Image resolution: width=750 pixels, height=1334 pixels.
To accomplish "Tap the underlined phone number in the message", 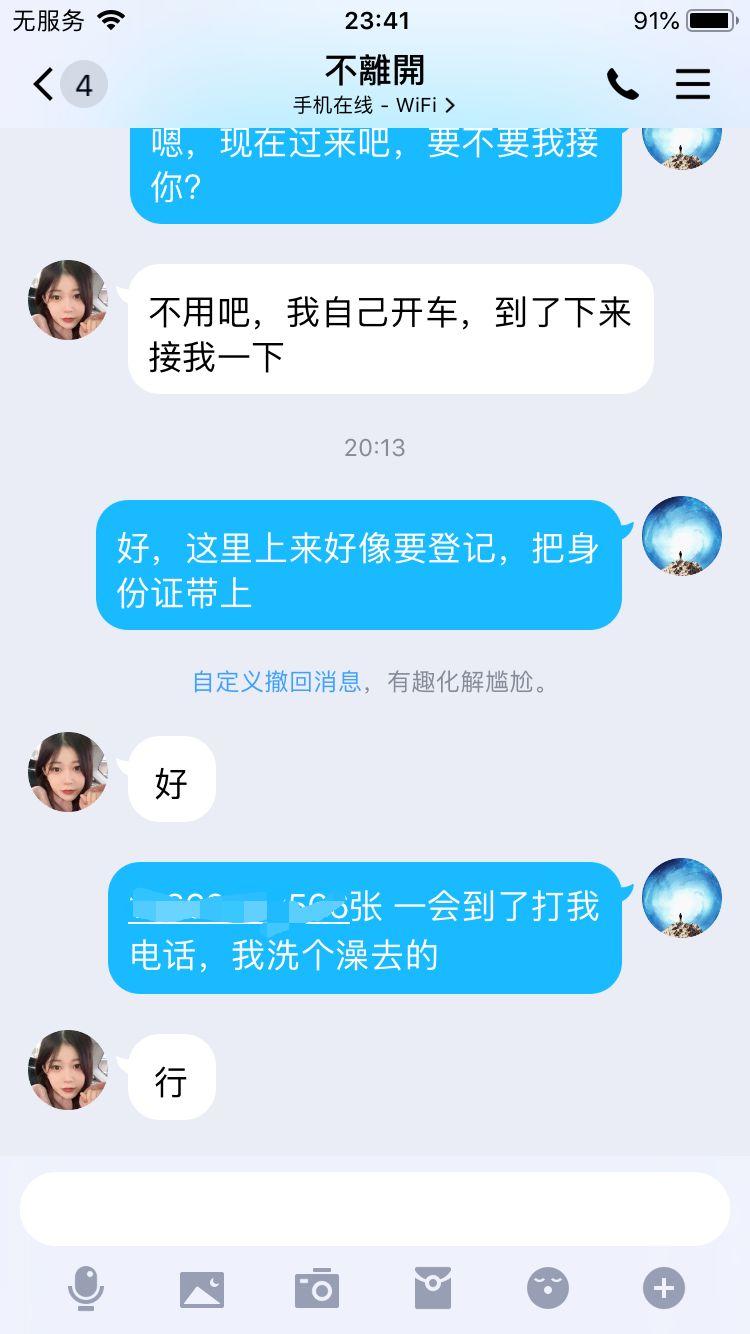I will pos(240,907).
